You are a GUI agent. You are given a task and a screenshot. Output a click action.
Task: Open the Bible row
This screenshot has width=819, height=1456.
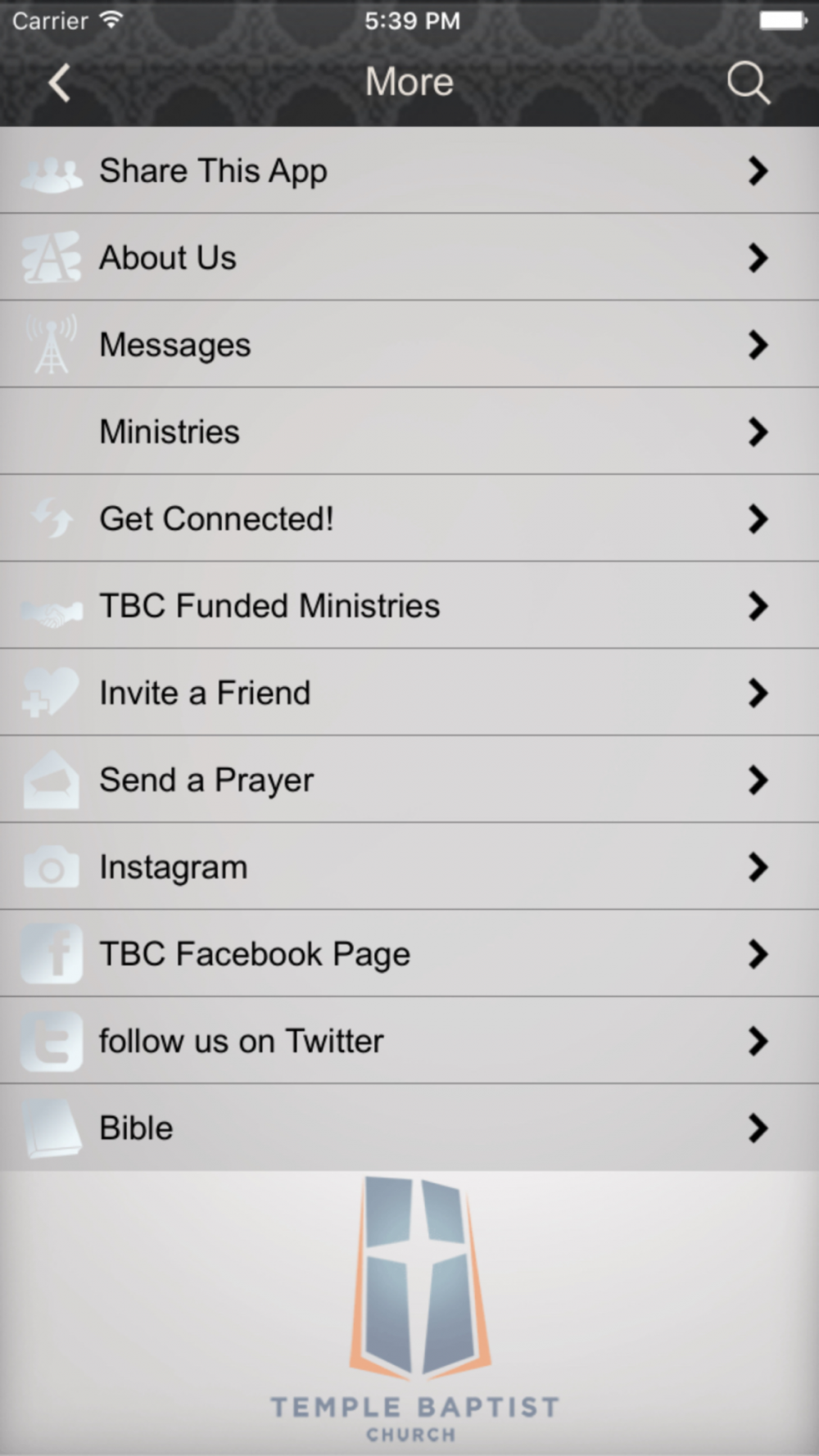pyautogui.click(x=409, y=1128)
